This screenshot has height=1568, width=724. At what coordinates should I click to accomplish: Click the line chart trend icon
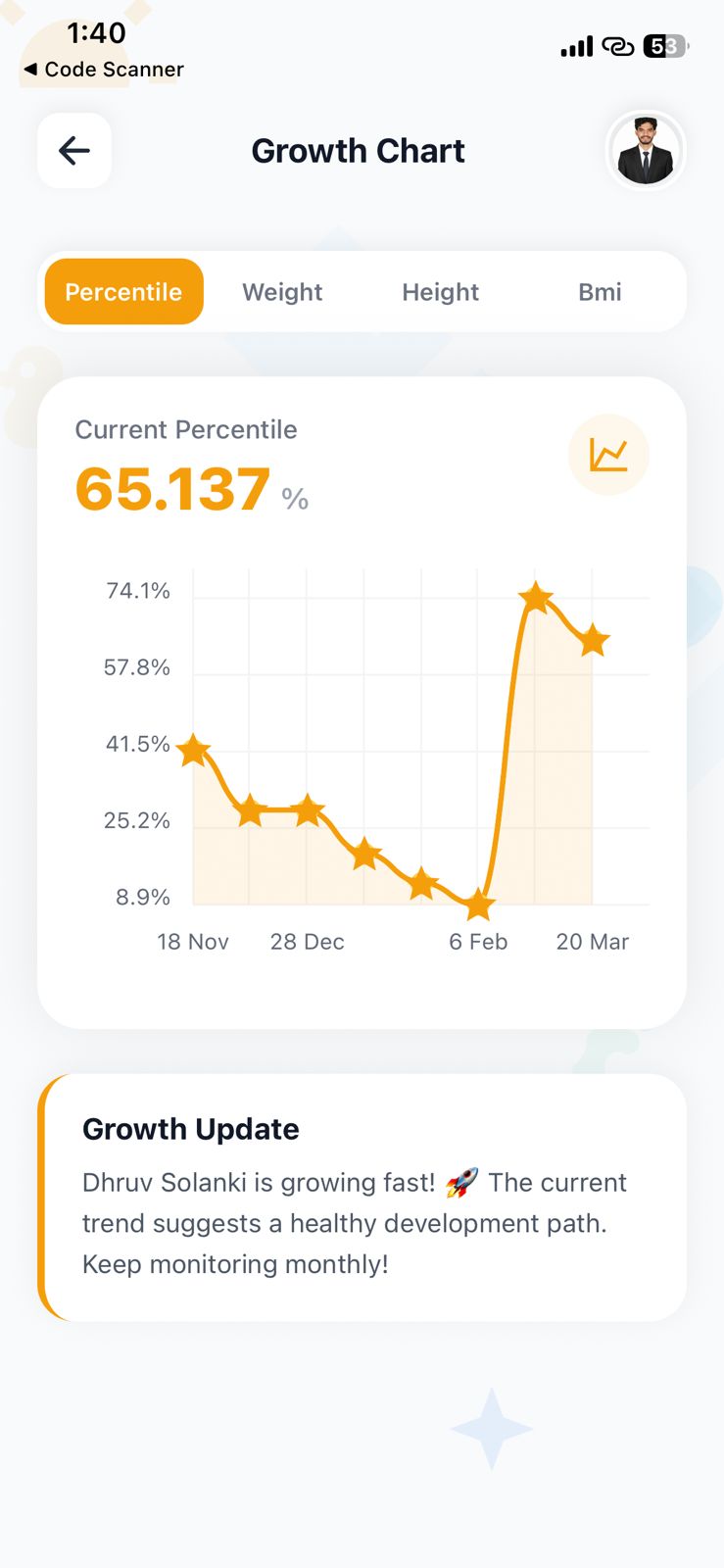coord(608,454)
